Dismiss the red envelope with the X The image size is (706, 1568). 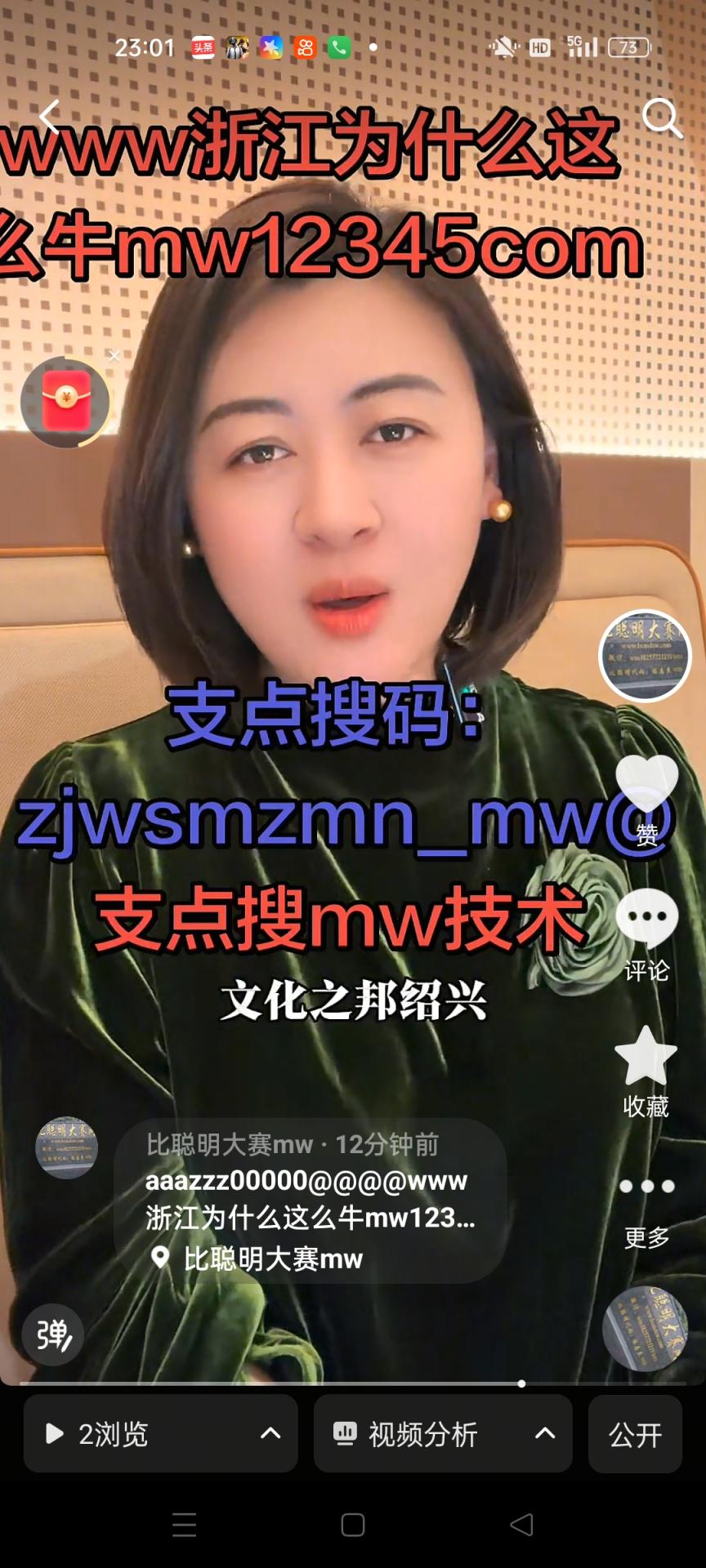(114, 355)
